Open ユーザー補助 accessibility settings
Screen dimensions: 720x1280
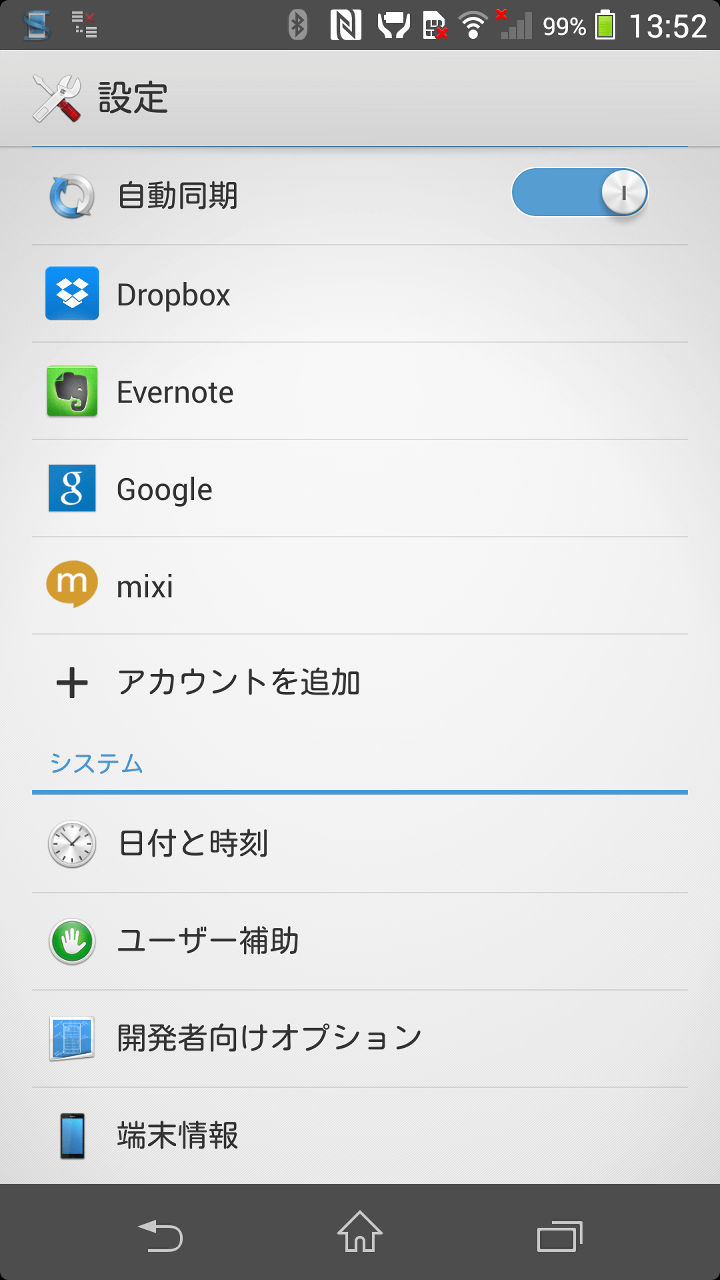[360, 941]
